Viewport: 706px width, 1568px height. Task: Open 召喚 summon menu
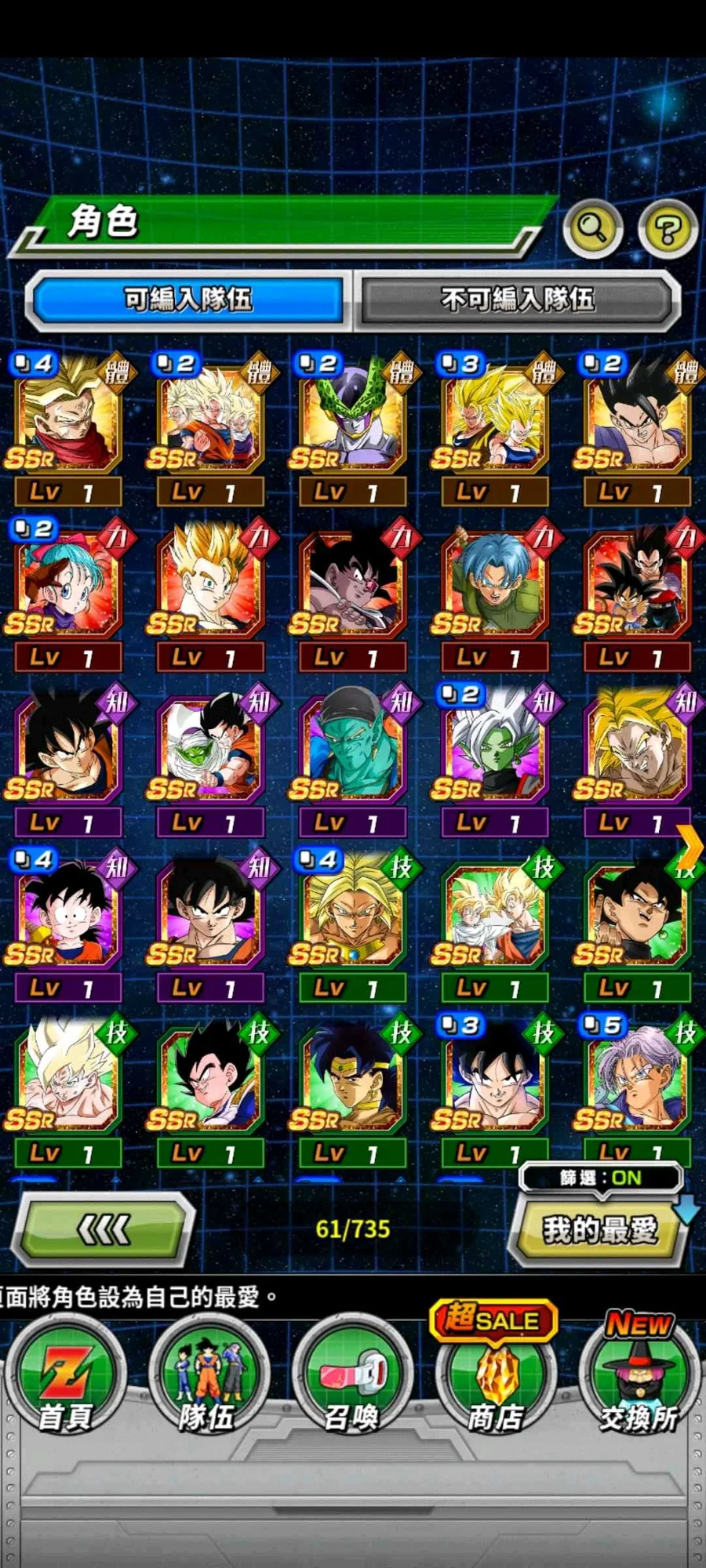point(352,1376)
